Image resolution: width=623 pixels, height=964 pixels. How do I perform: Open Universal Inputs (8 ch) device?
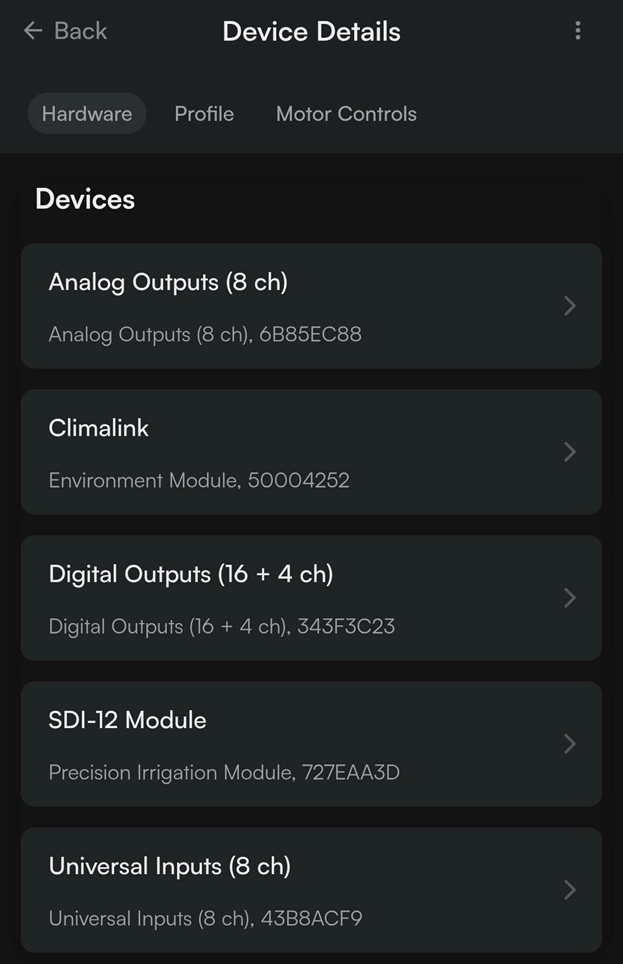pyautogui.click(x=311, y=890)
